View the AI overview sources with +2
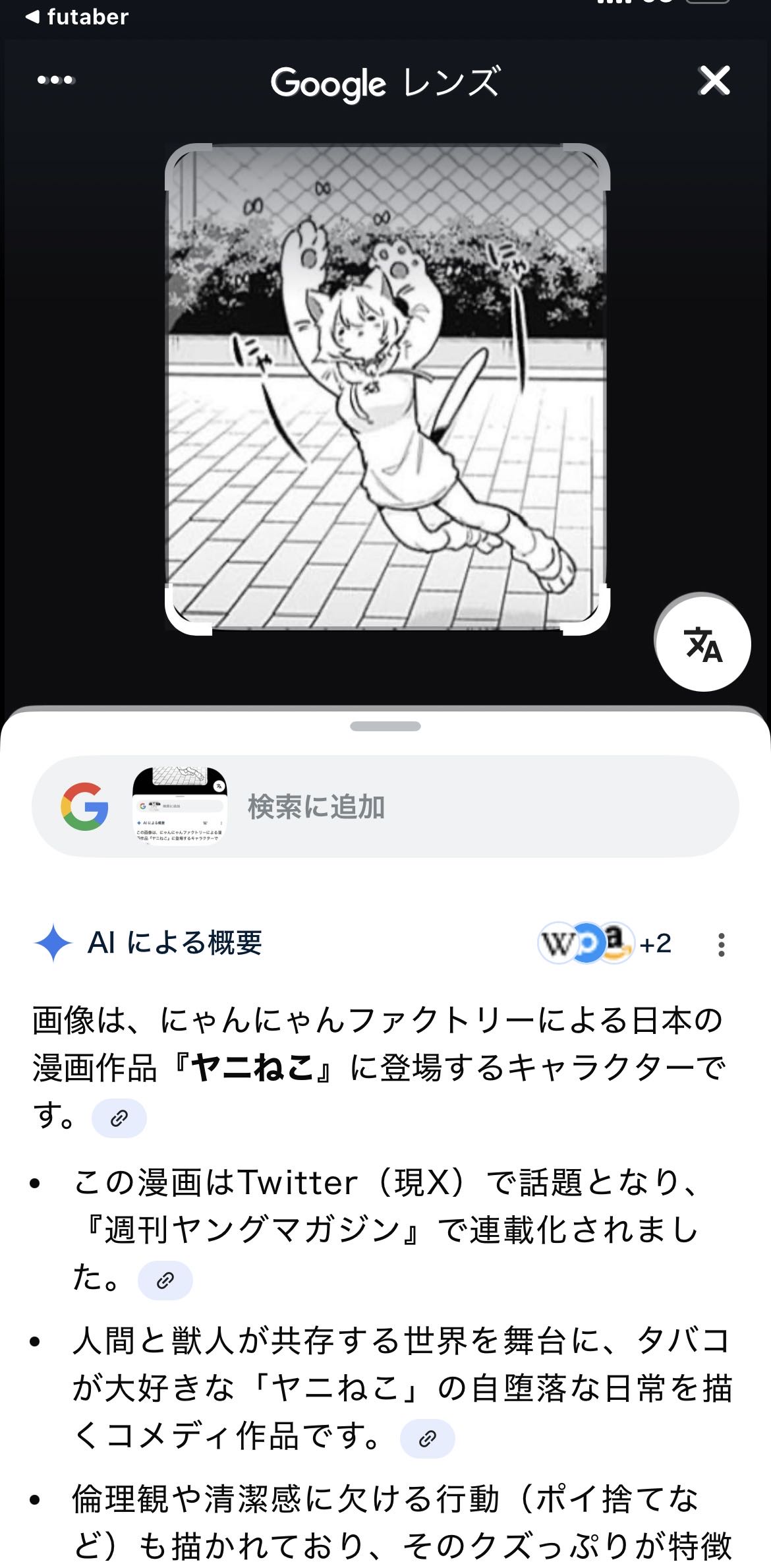The width and height of the screenshot is (771, 1568). pyautogui.click(x=604, y=944)
